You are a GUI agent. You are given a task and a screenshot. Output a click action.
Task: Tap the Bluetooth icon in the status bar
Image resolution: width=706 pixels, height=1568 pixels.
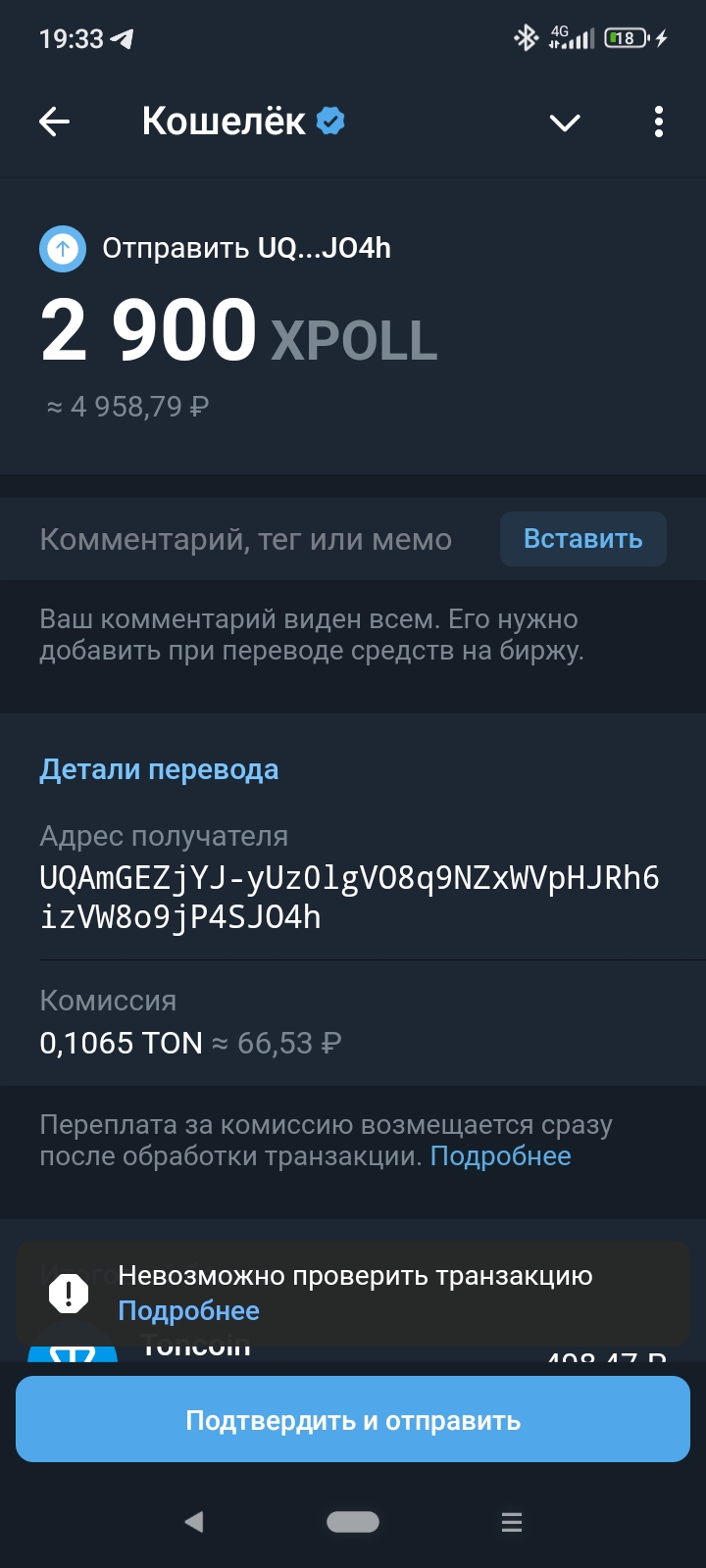(x=527, y=37)
